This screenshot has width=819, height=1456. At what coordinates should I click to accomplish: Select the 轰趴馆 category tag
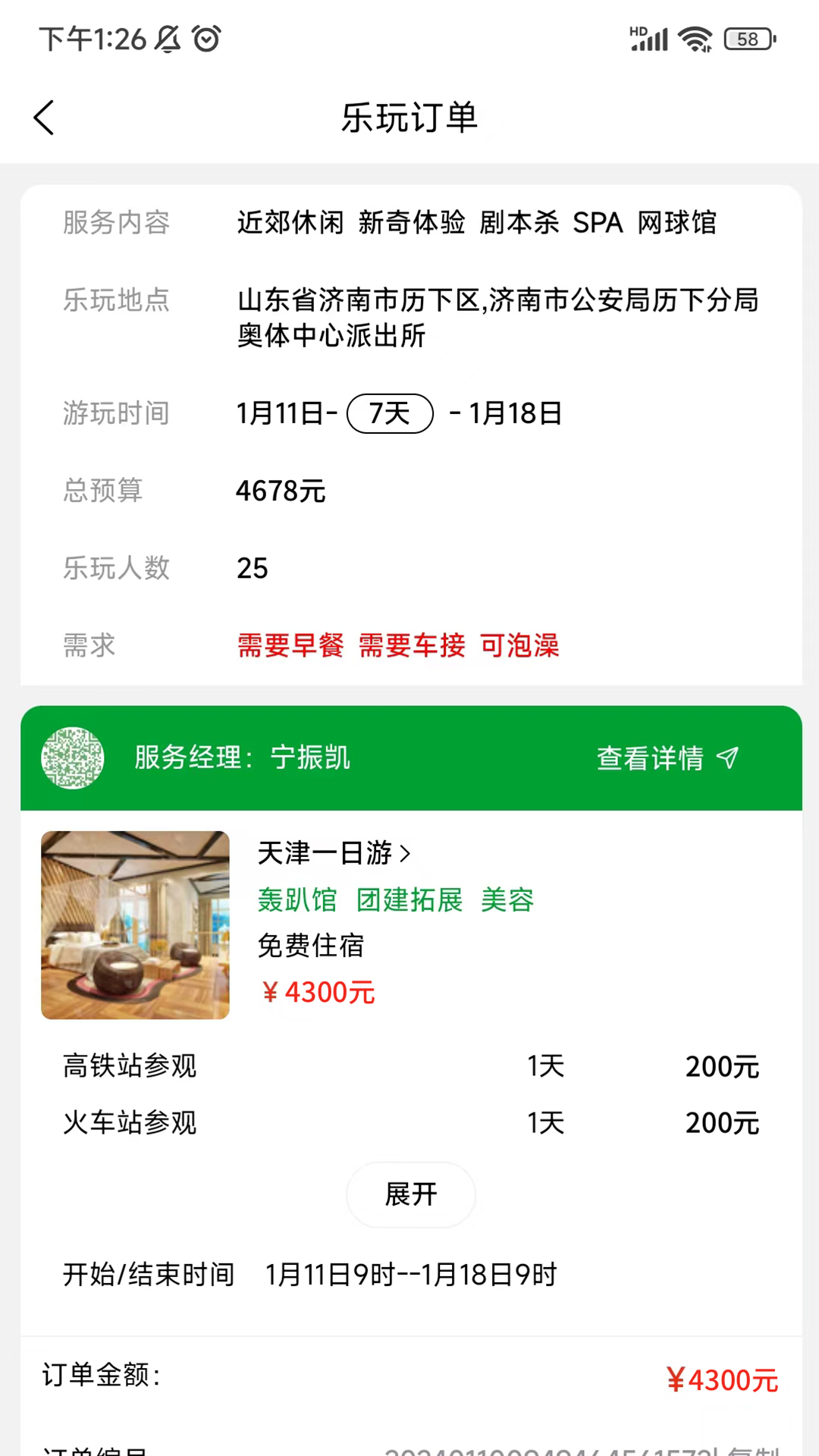(298, 900)
